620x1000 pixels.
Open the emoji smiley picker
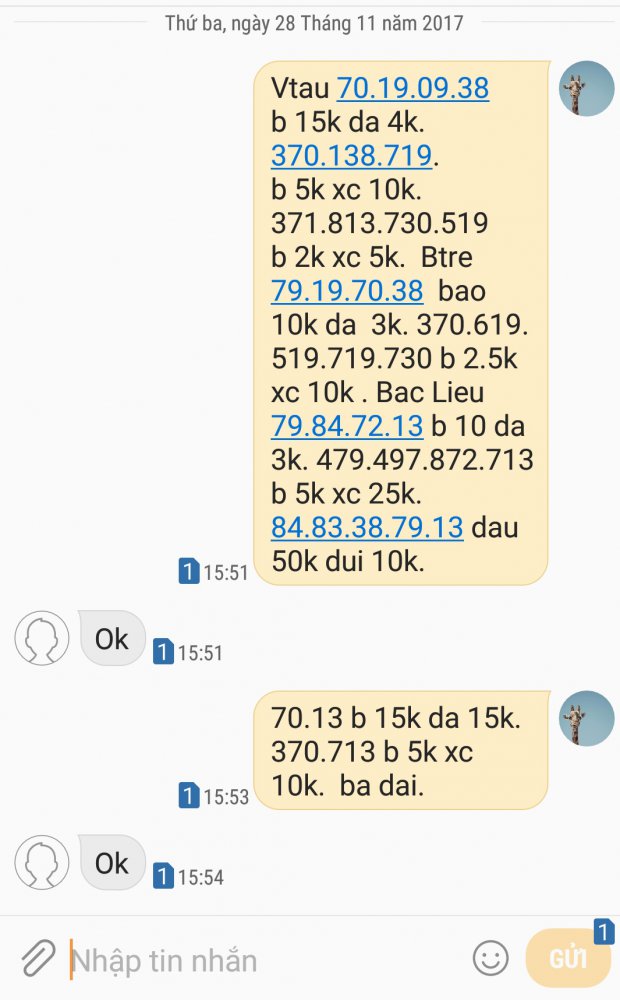coord(490,959)
